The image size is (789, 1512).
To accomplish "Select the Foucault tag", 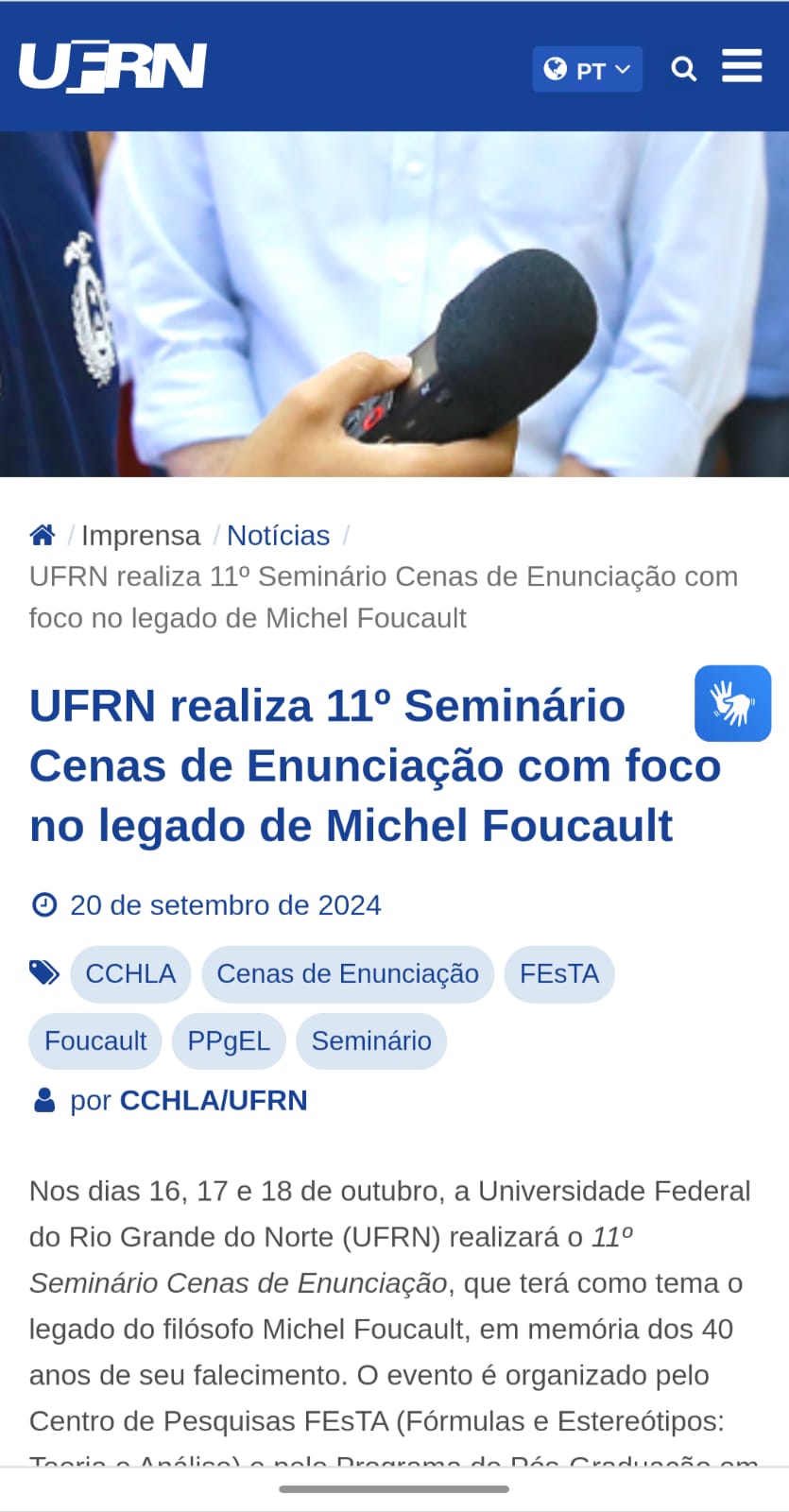I will [x=95, y=1040].
